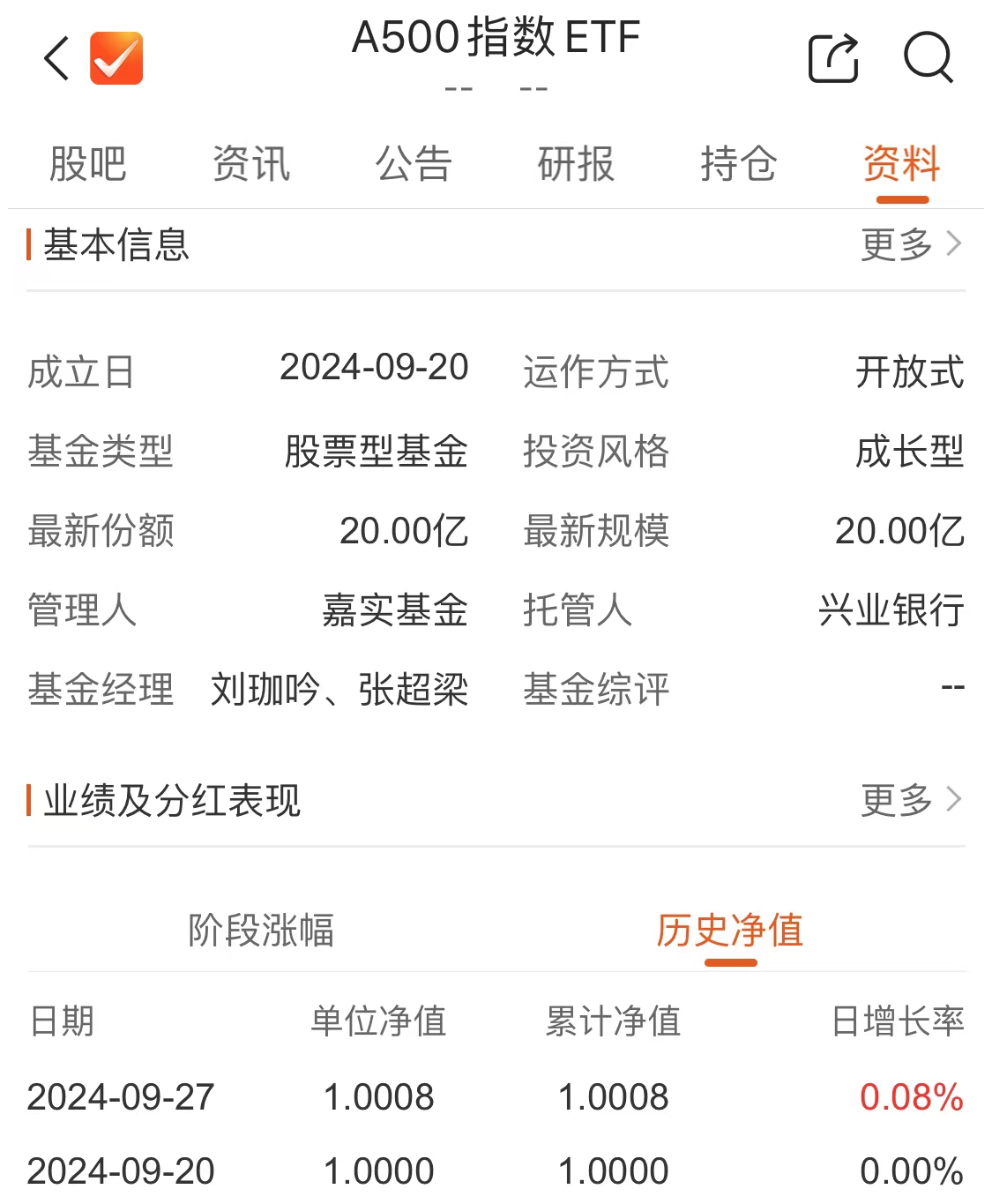
Task: Tap the orange checkmark watchlist icon
Action: click(x=116, y=58)
